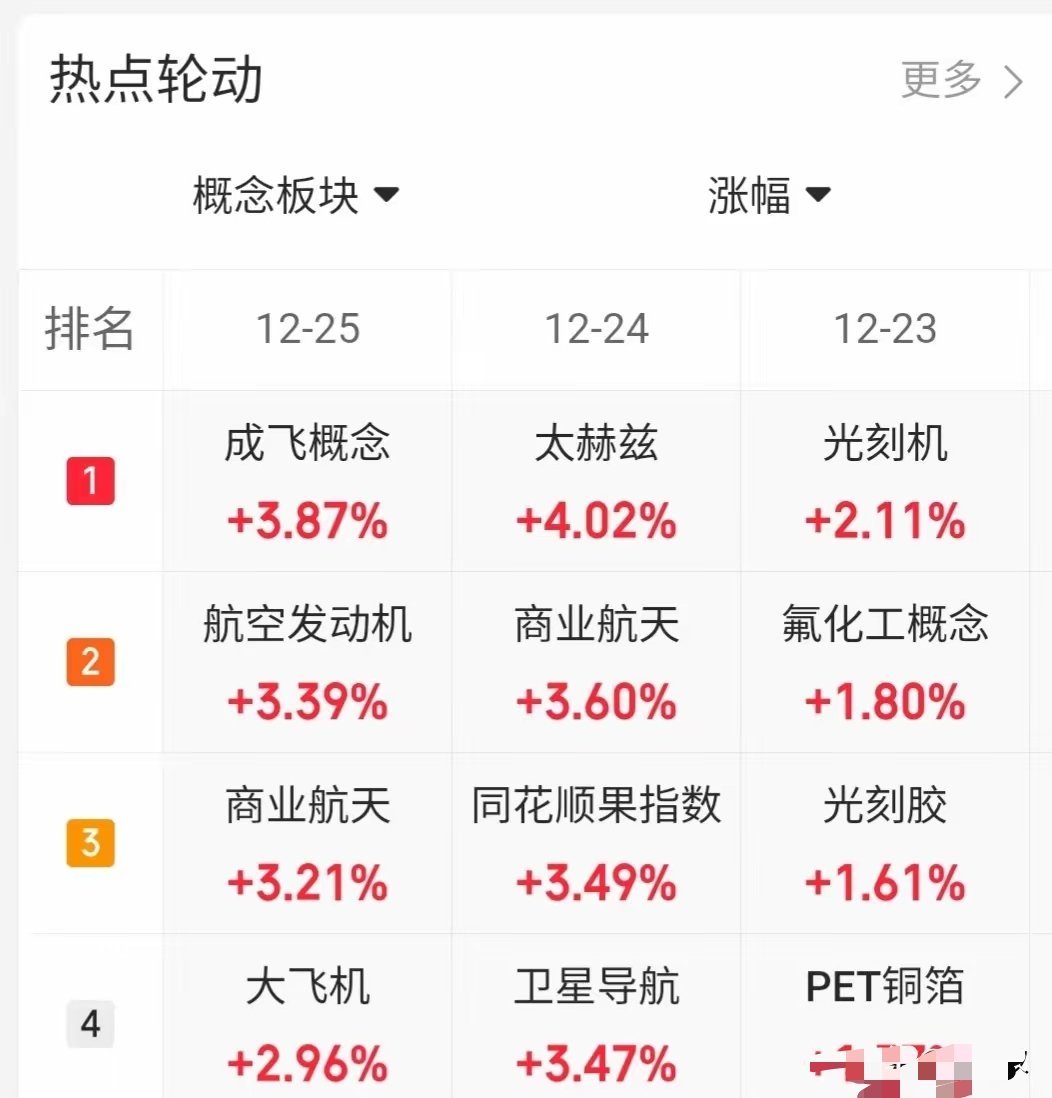
Task: Click the rank 2 orange badge
Action: [91, 663]
